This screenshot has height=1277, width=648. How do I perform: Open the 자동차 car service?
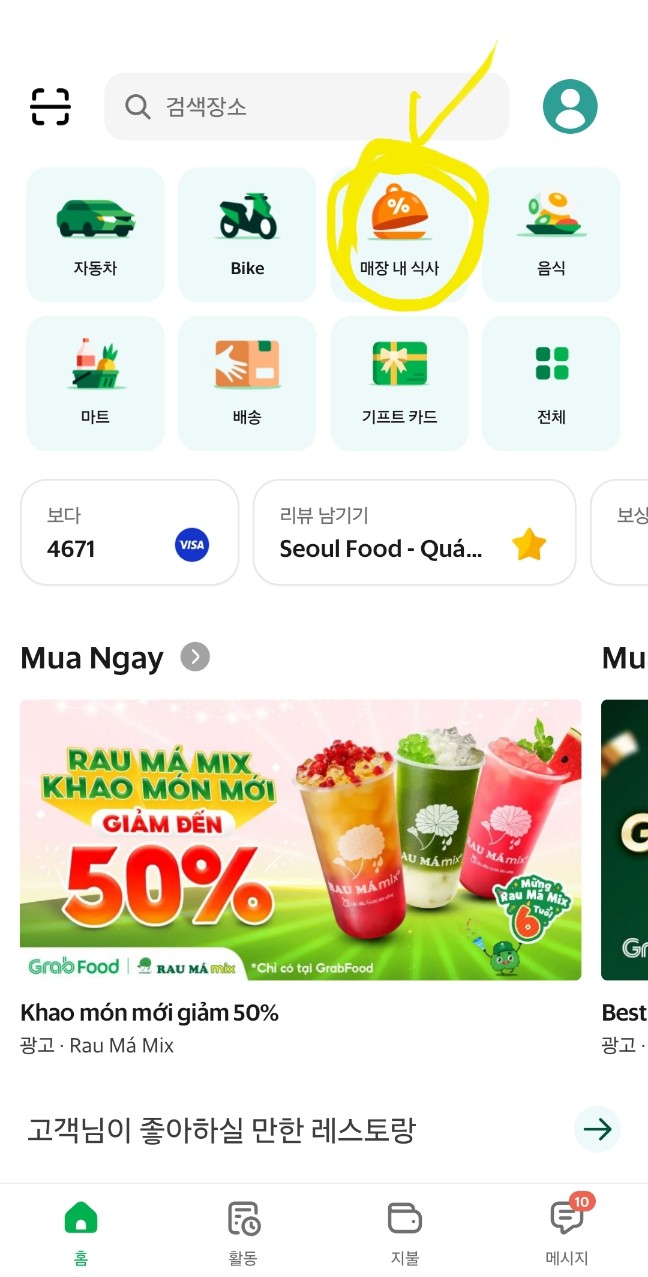click(95, 234)
